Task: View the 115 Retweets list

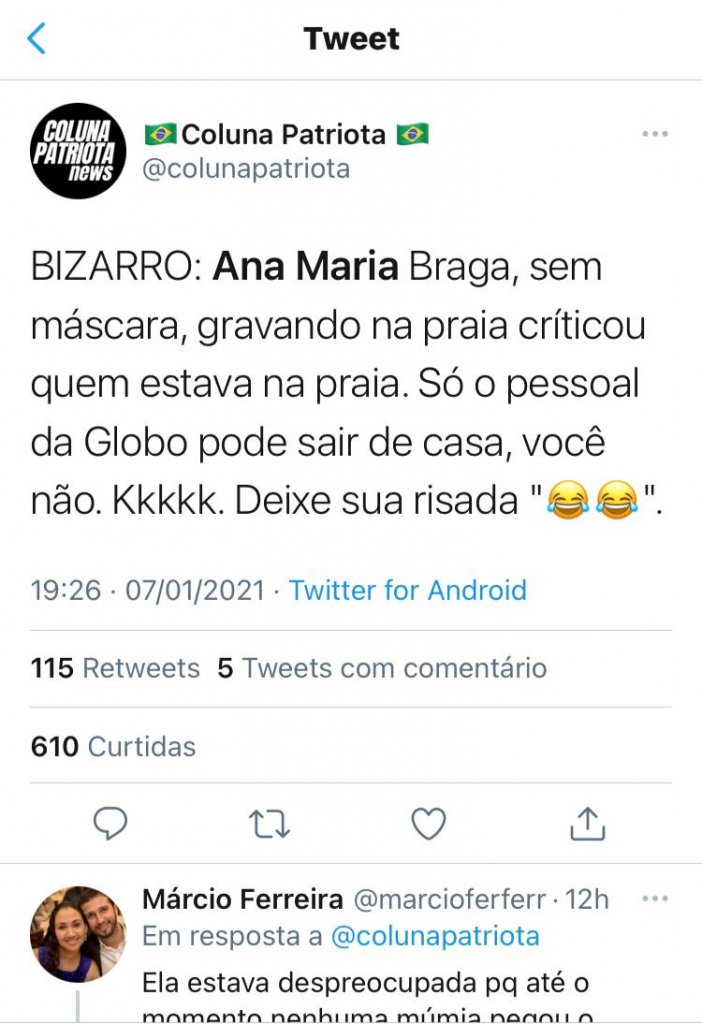Action: [115, 668]
